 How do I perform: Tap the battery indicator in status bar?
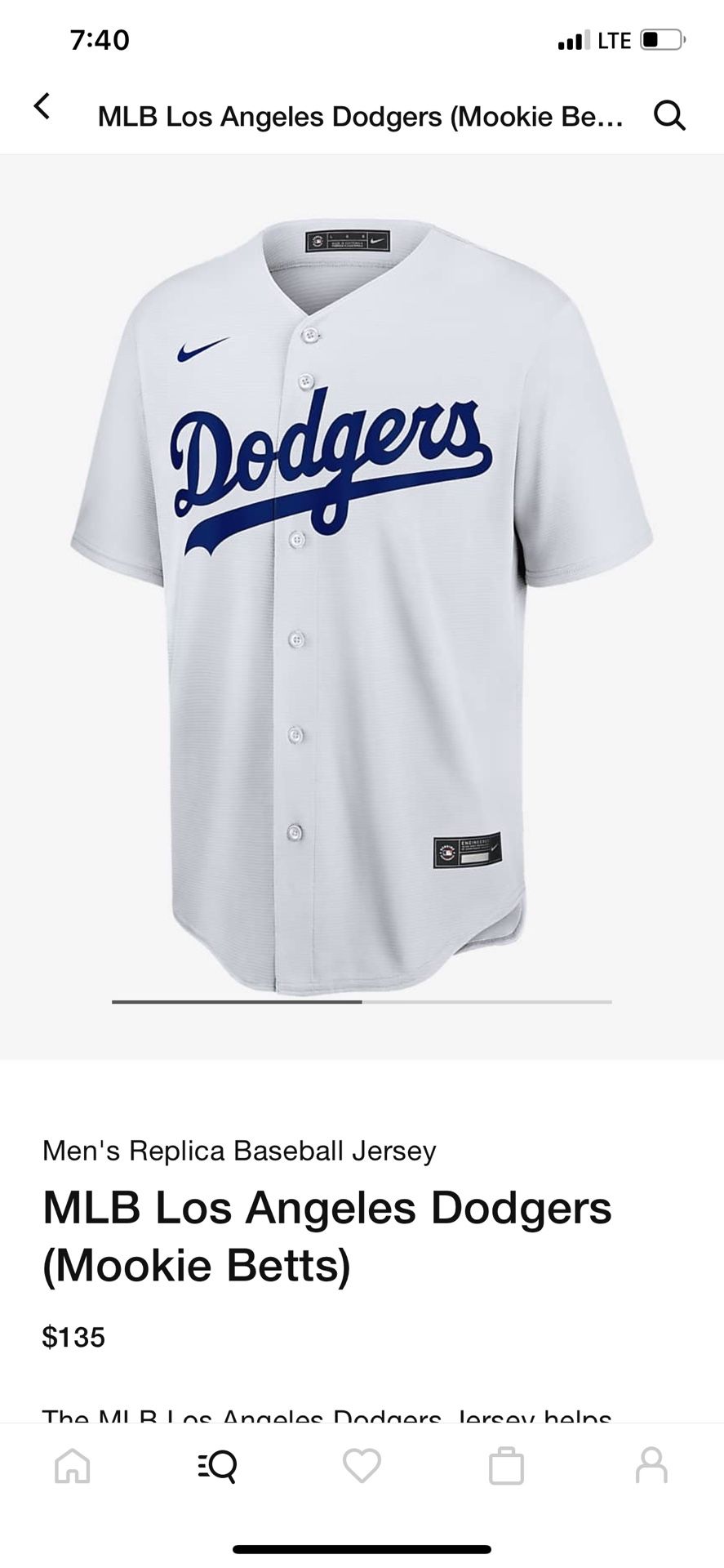tap(660, 38)
